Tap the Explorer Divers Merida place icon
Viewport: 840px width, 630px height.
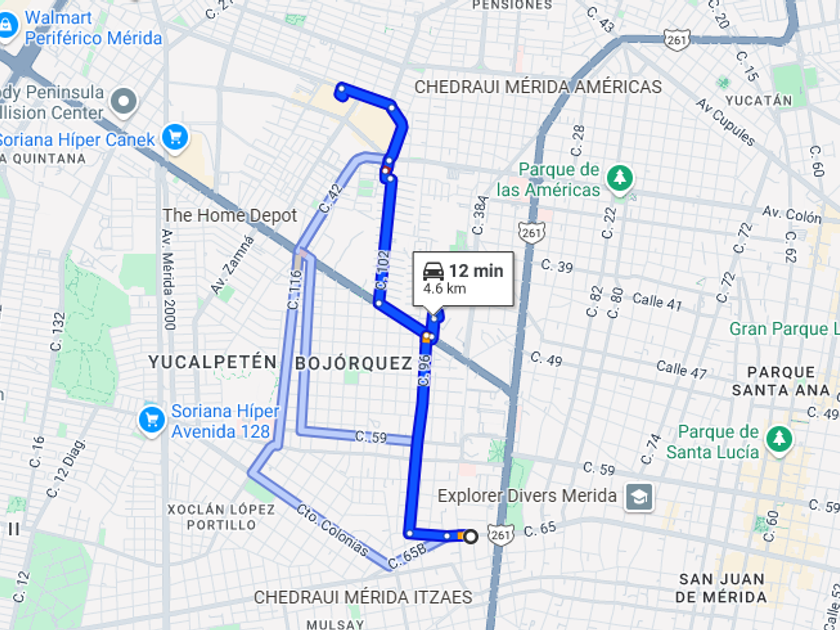[638, 496]
